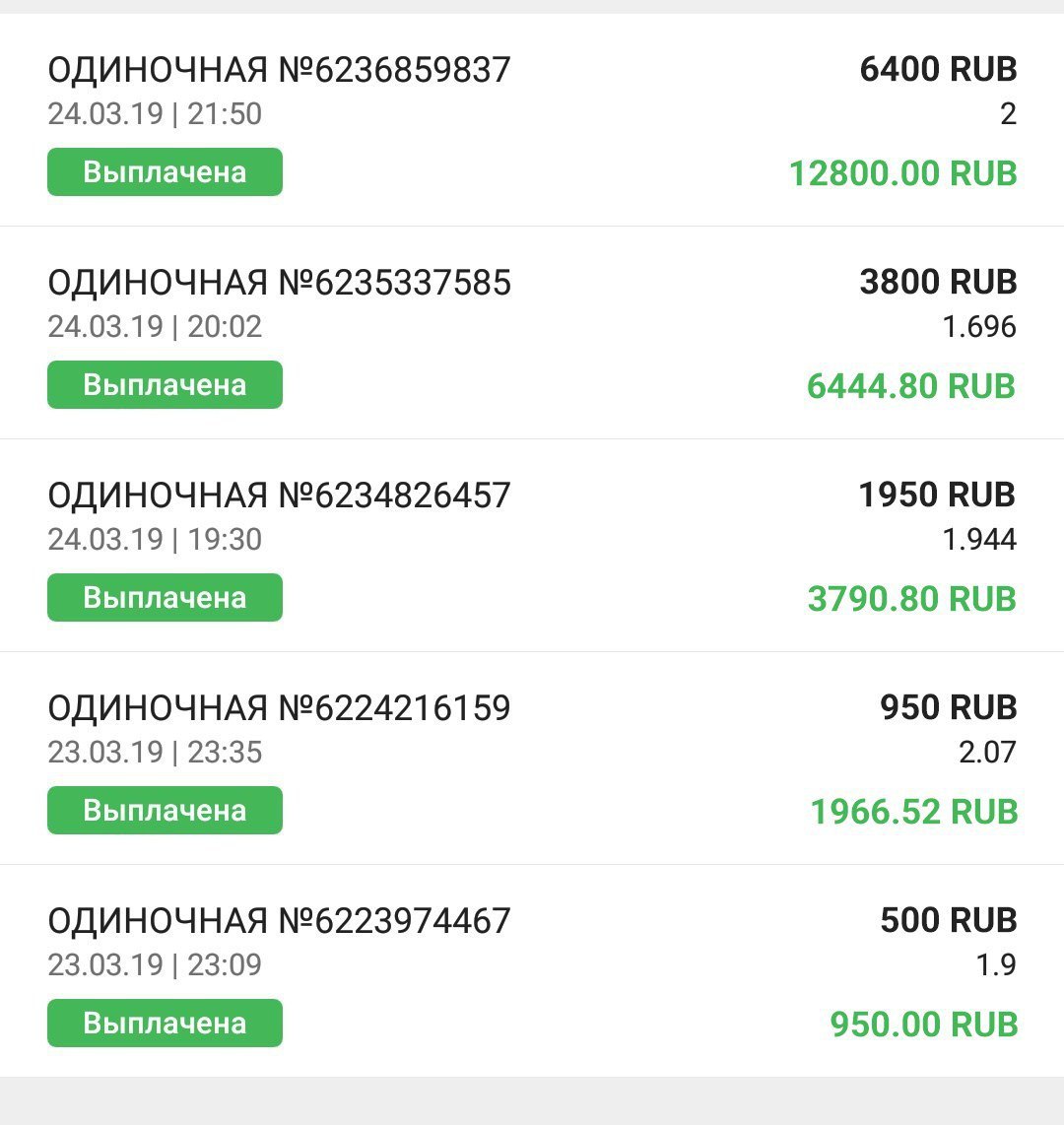The width and height of the screenshot is (1064, 1125).
Task: Select the bet numbered 6234826457
Action: [x=280, y=496]
